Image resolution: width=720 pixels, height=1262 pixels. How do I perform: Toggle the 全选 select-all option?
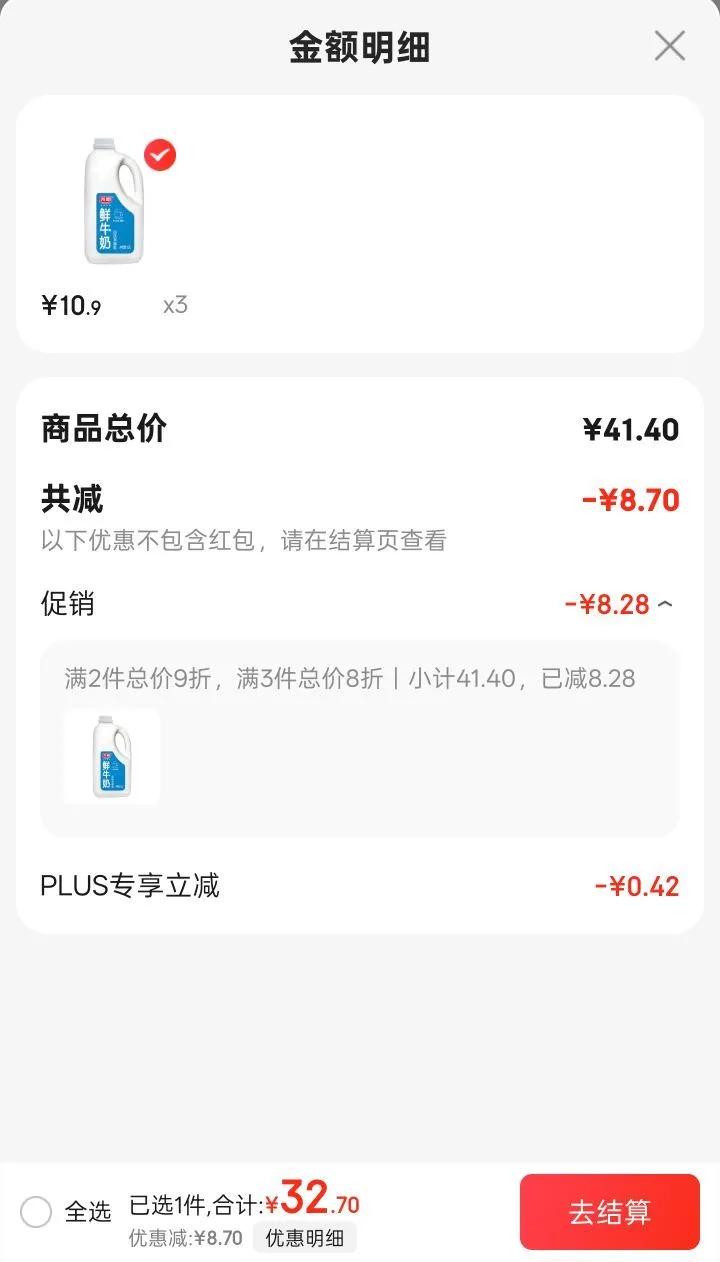coord(36,1212)
